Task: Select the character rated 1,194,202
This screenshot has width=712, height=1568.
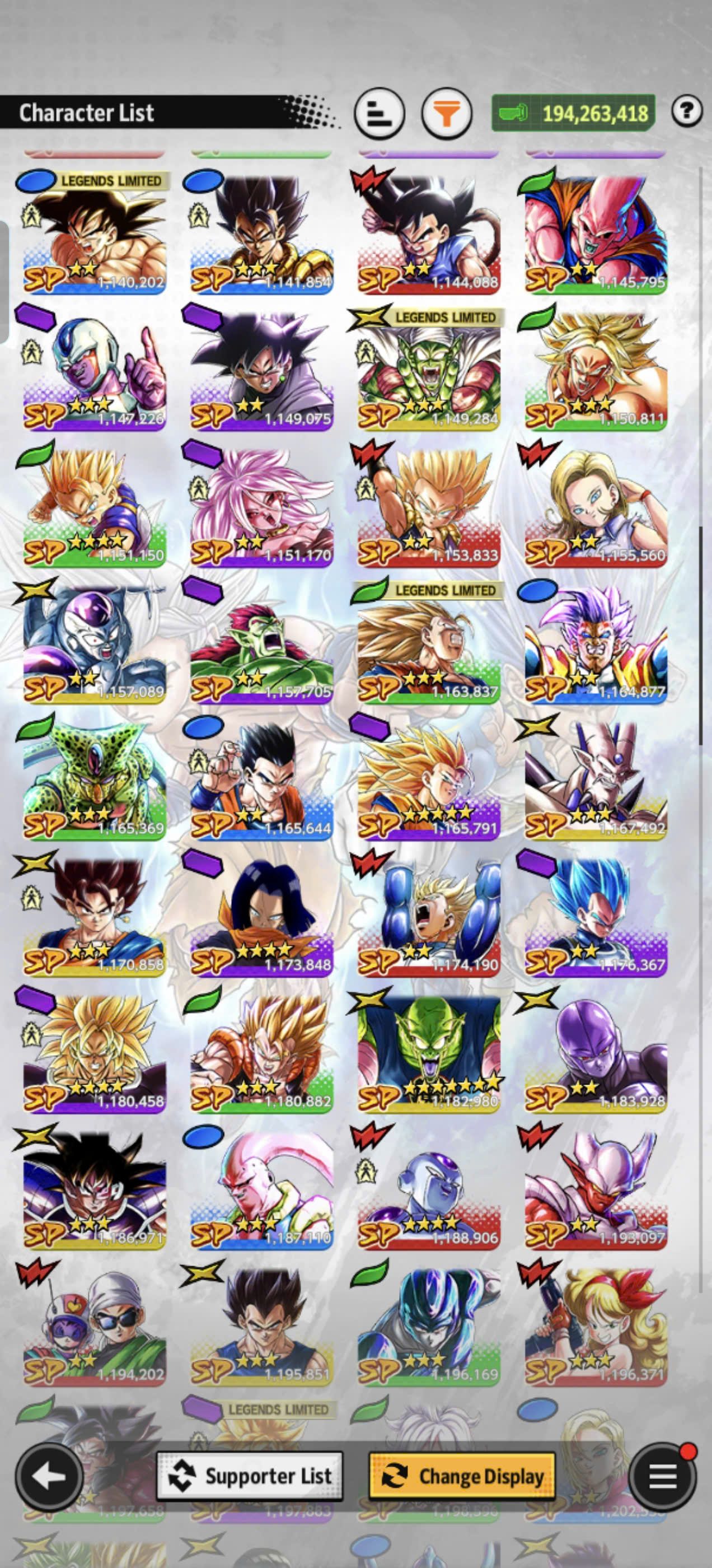Action: tap(95, 1325)
